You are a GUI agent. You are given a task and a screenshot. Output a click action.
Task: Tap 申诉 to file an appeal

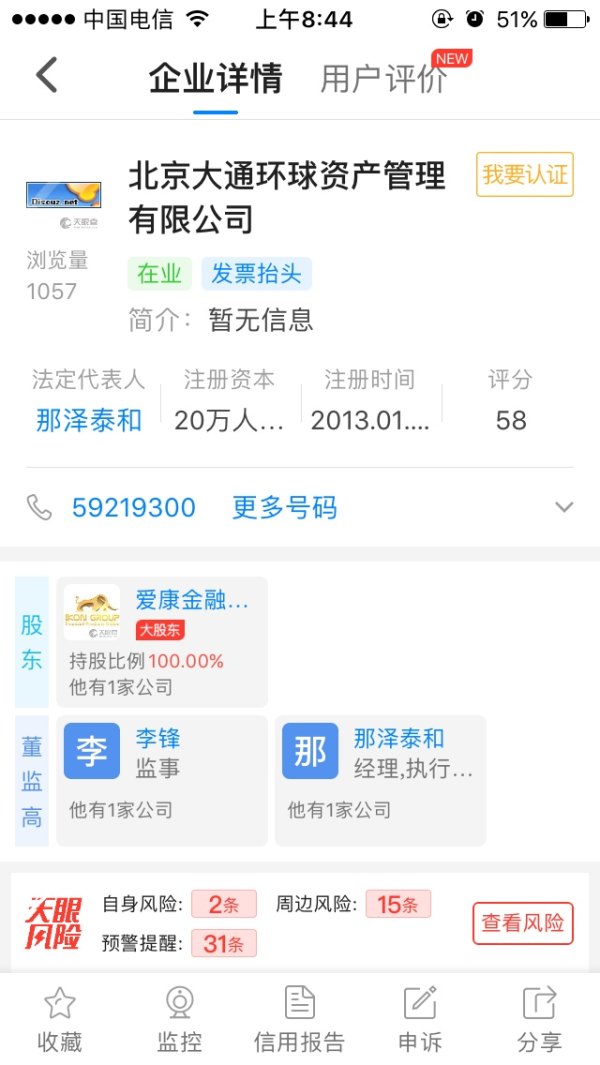pos(420,1018)
